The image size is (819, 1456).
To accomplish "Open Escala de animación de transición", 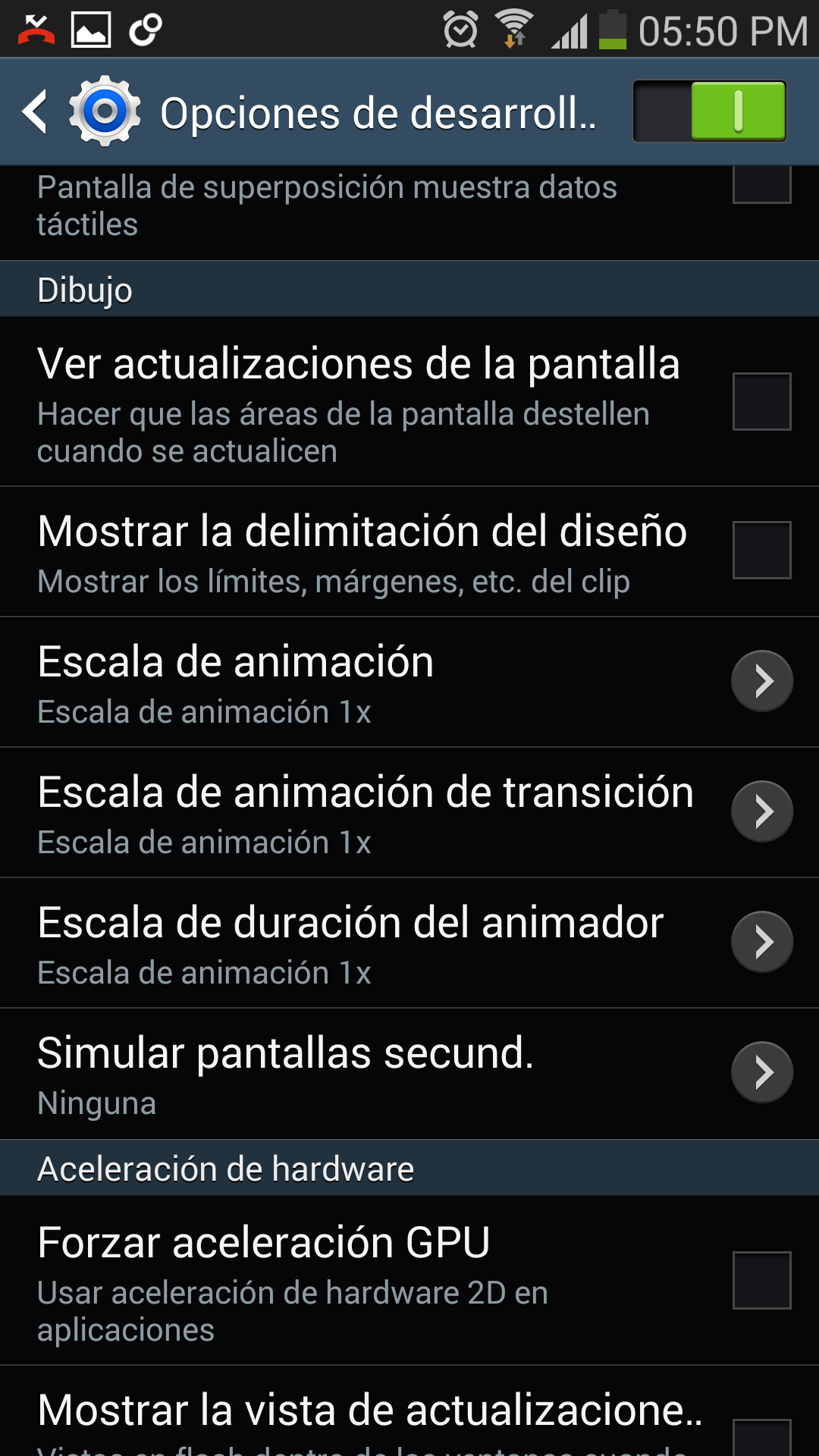I will pos(409,812).
